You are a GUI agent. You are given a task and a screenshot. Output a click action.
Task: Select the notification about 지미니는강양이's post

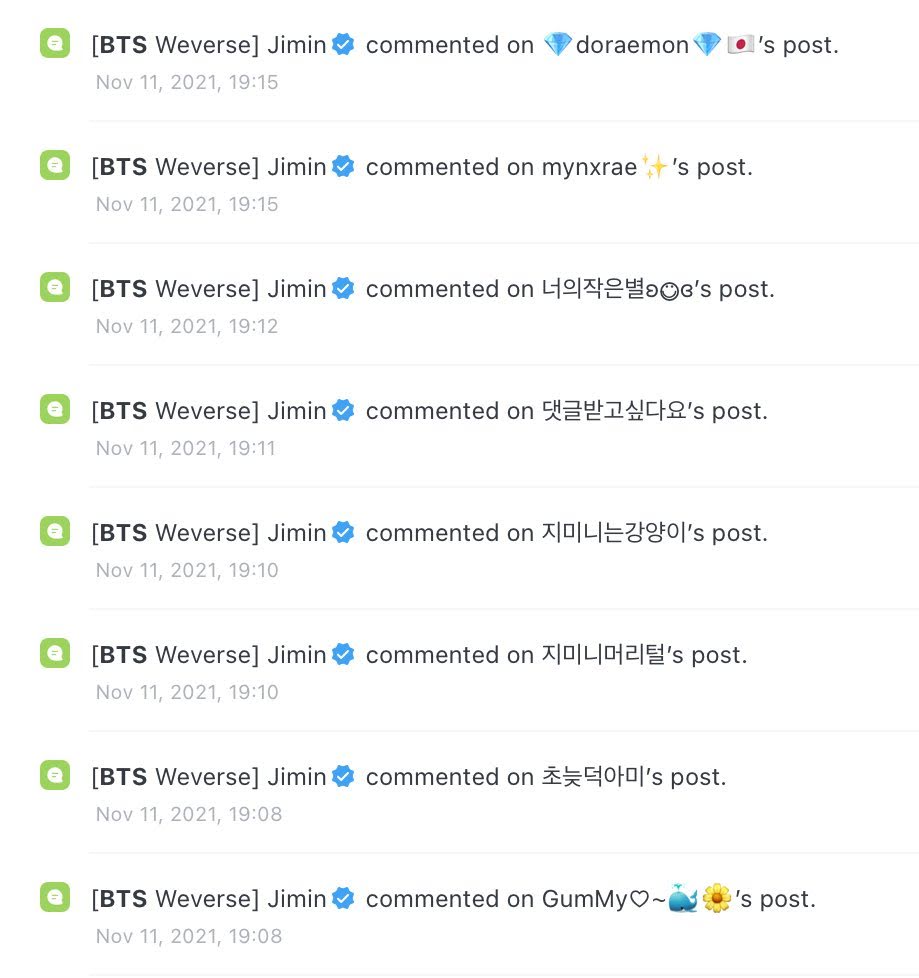click(430, 534)
